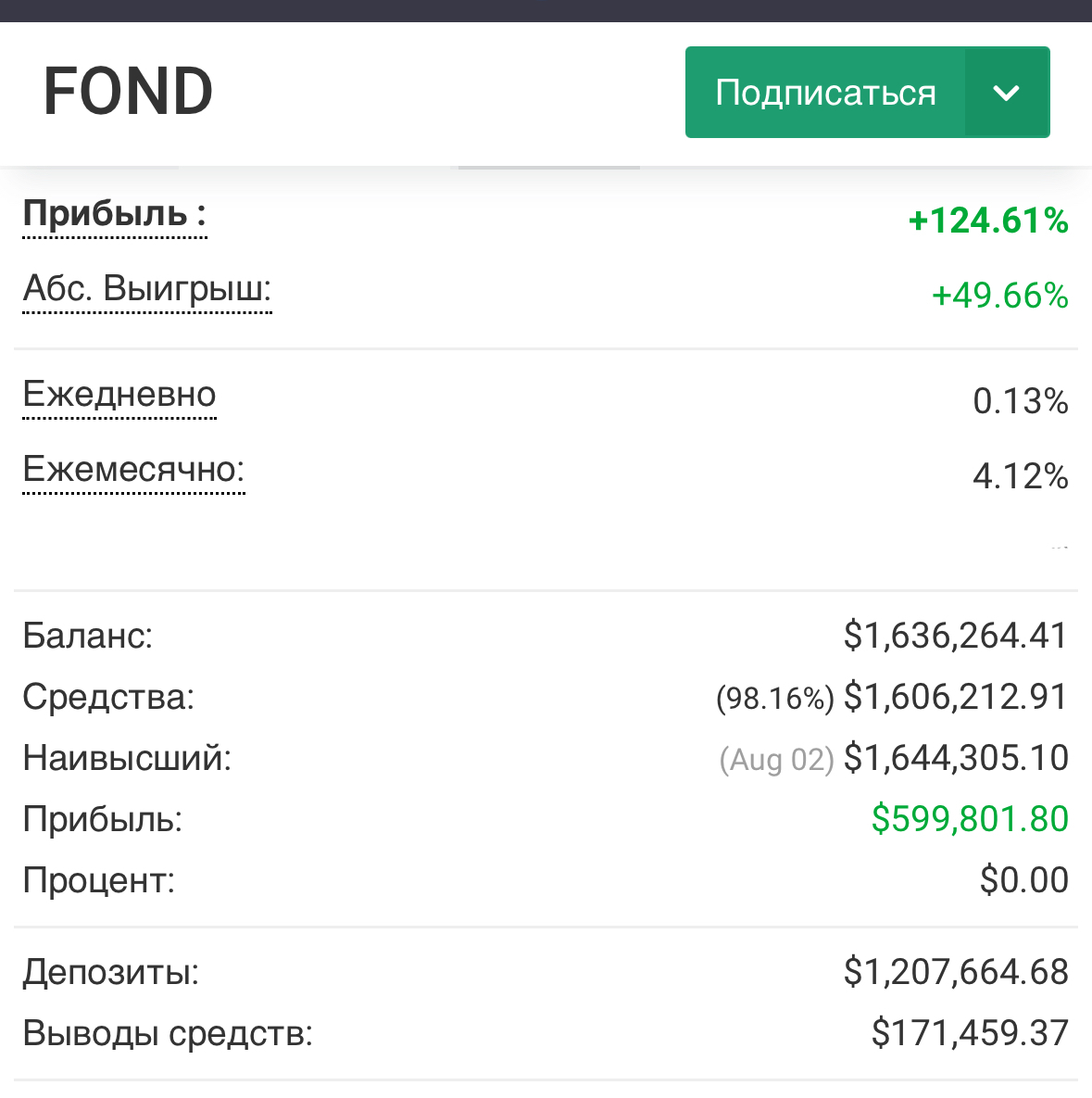Open the Абс. Выигрыш explanation

click(147, 289)
